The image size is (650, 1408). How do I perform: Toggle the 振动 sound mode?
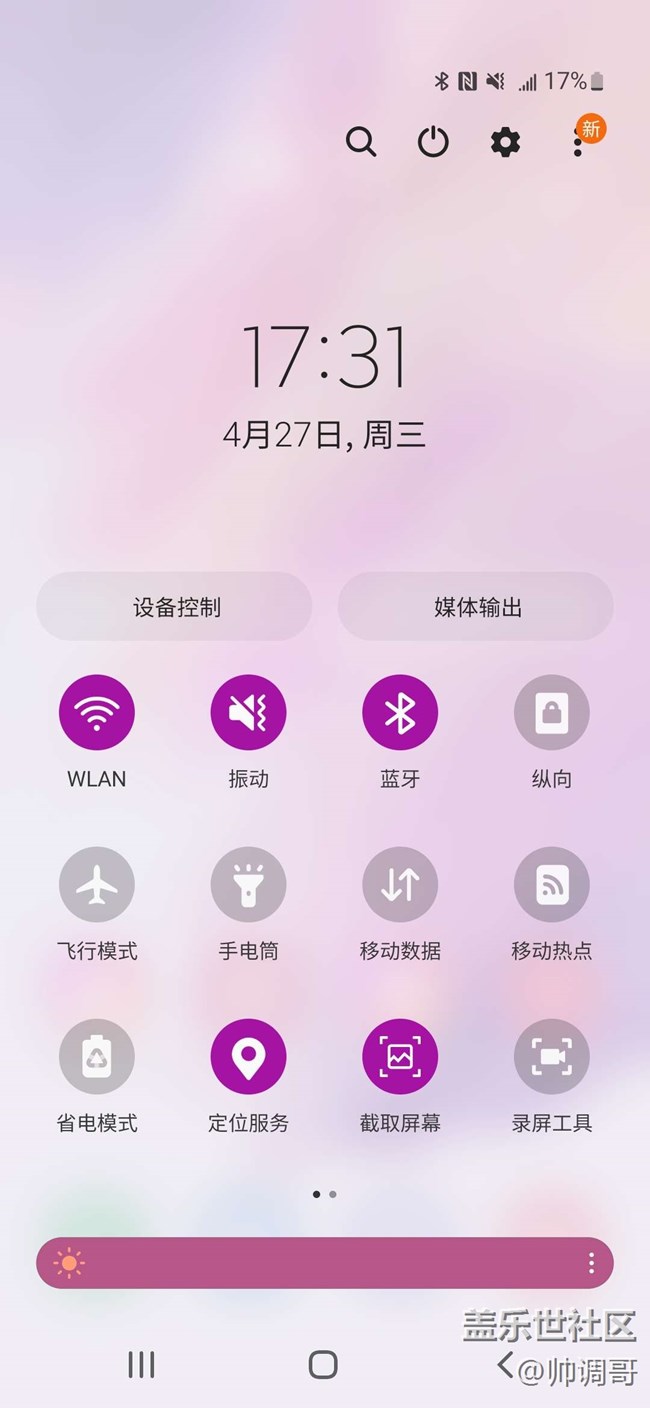[248, 712]
